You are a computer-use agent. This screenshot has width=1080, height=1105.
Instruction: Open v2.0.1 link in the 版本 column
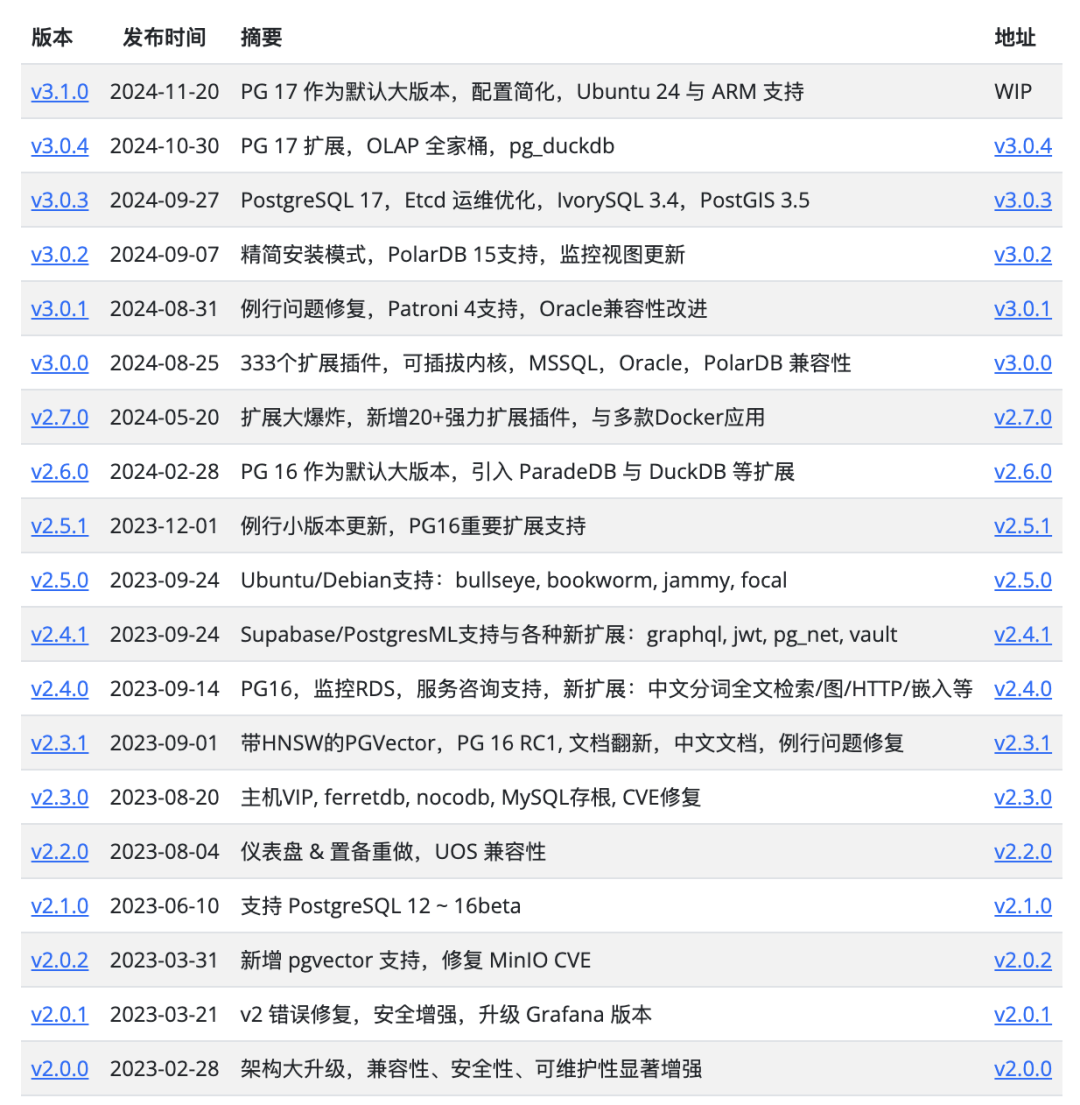[x=59, y=1014]
